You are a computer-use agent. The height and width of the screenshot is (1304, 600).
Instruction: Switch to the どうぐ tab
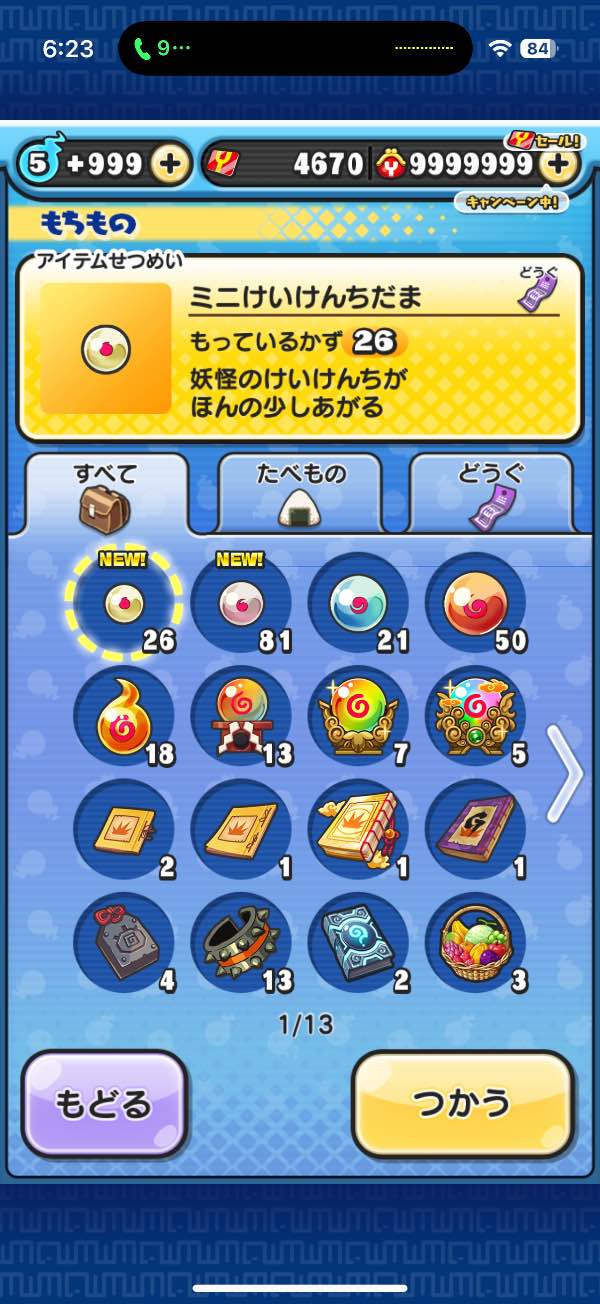[491, 492]
